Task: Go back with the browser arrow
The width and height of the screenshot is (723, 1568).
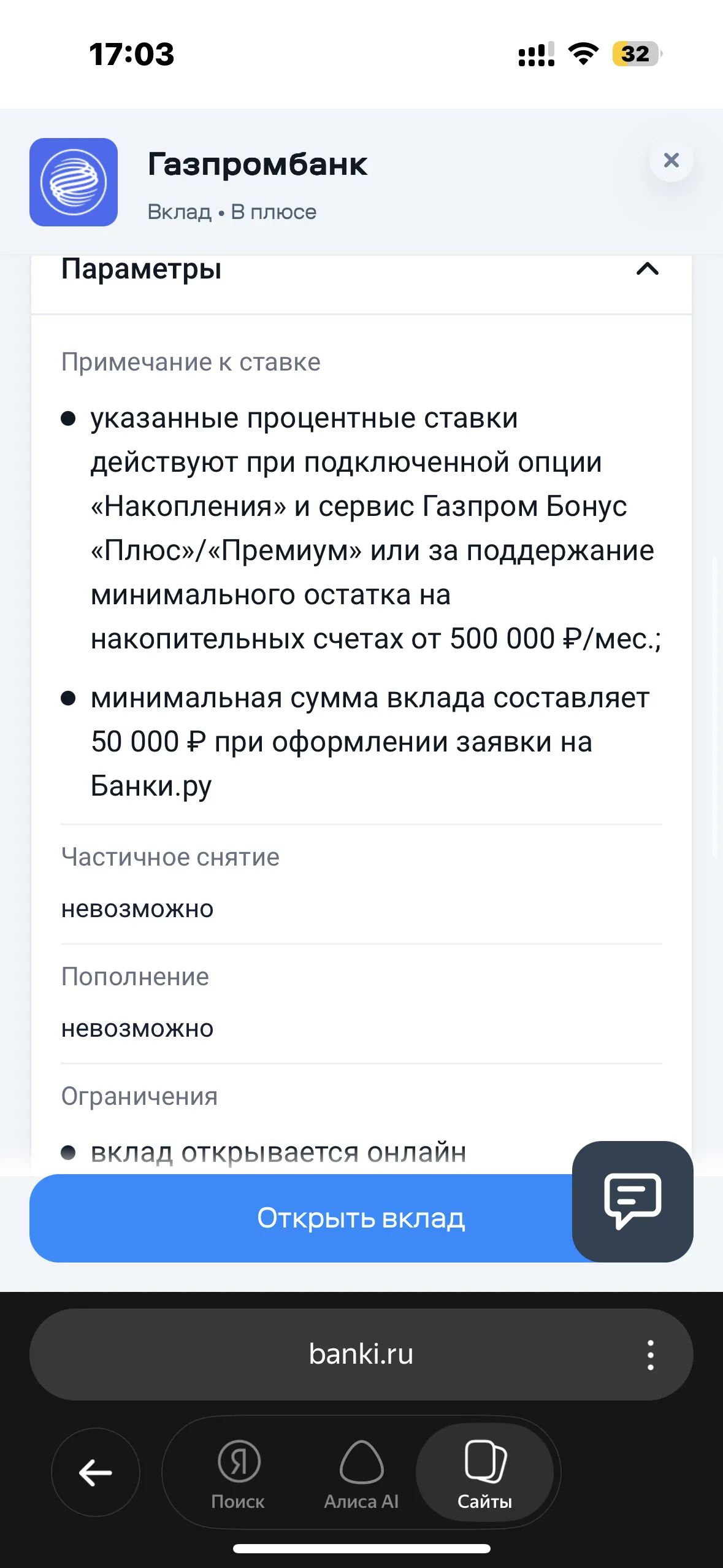Action: tap(96, 1472)
